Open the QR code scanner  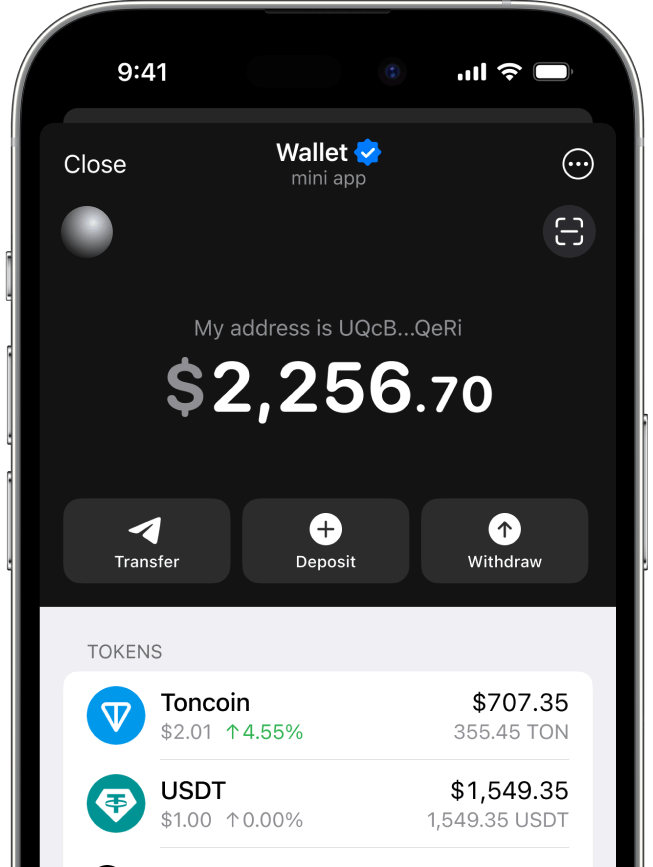pos(569,232)
